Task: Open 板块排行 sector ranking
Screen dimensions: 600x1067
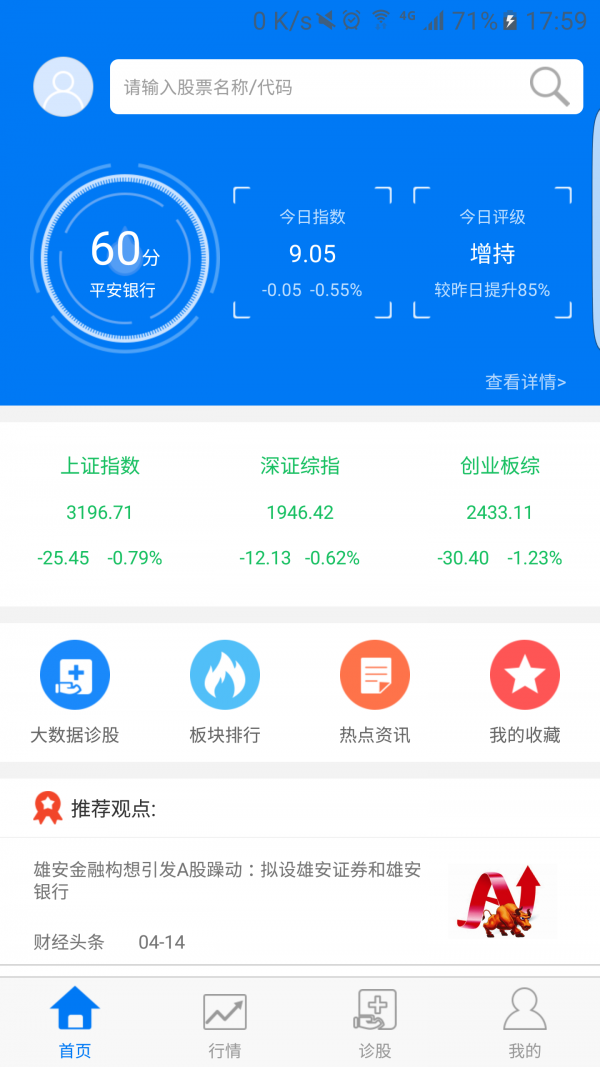Action: click(225, 692)
